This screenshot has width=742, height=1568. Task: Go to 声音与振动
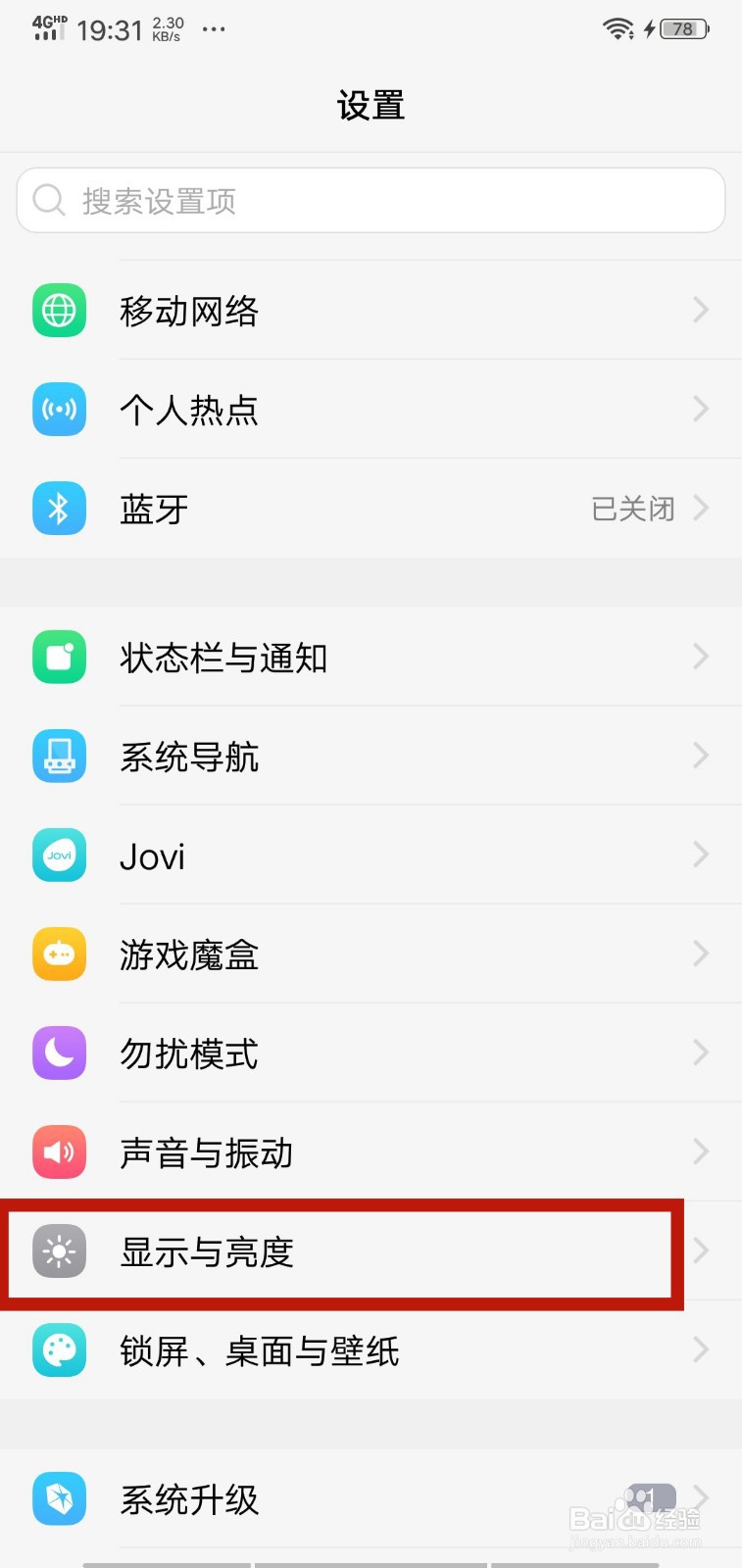371,1152
